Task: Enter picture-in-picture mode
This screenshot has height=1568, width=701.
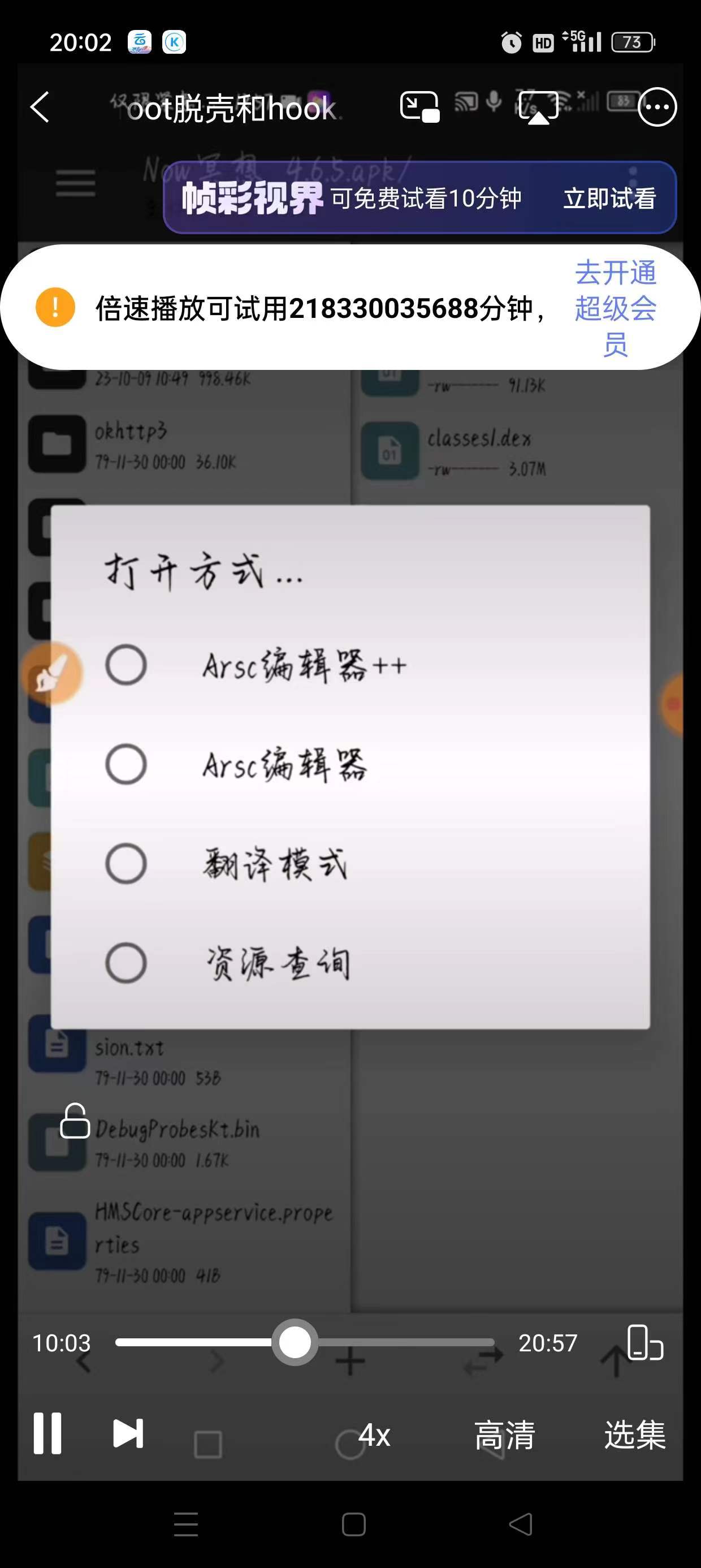Action: [419, 107]
